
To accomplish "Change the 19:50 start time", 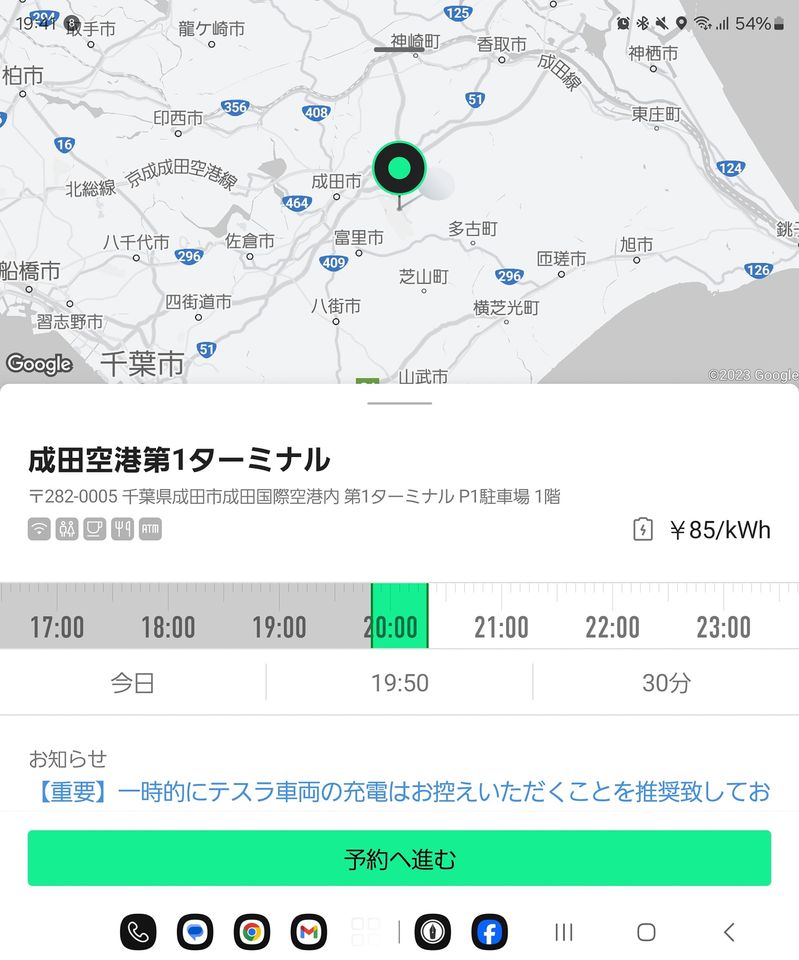I will [x=399, y=683].
